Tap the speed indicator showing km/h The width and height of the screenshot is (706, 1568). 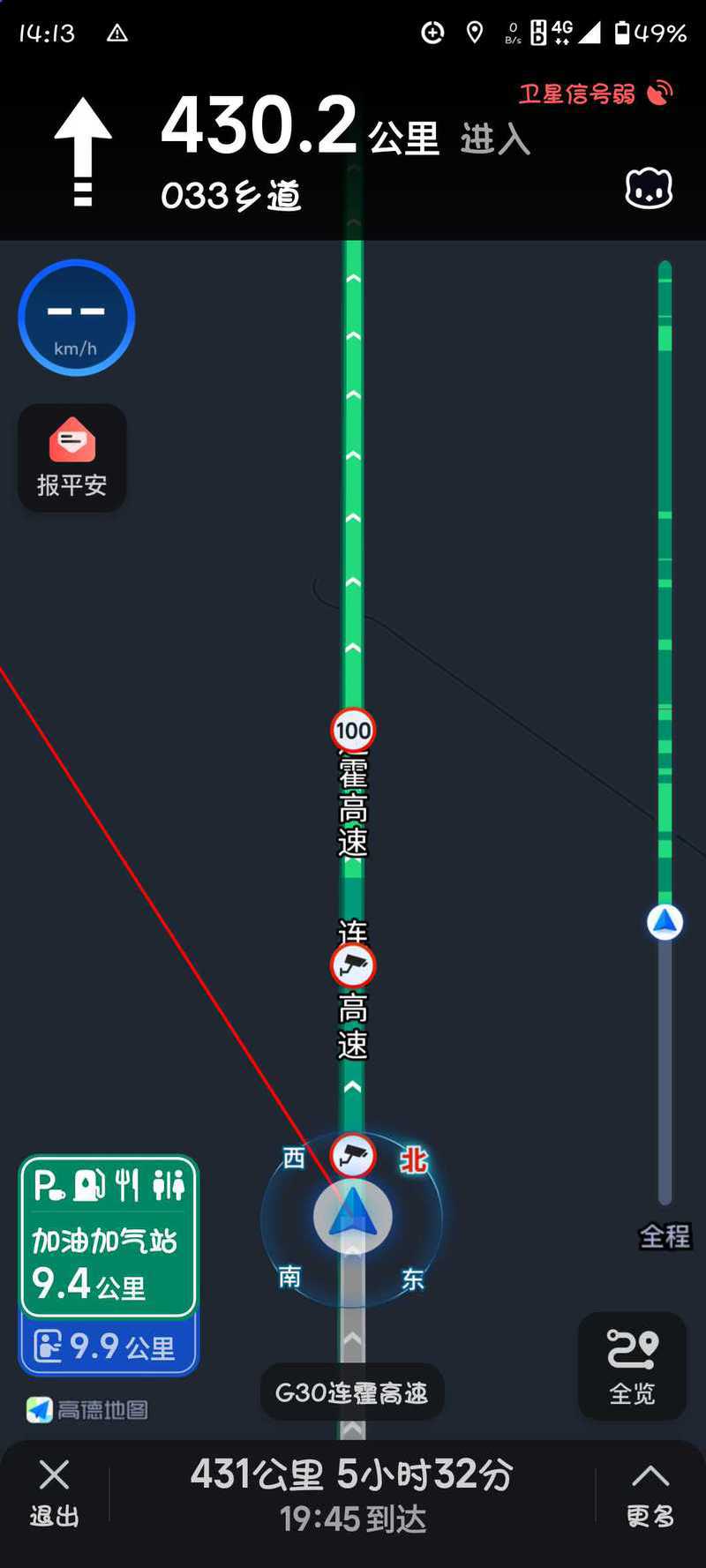[x=76, y=318]
